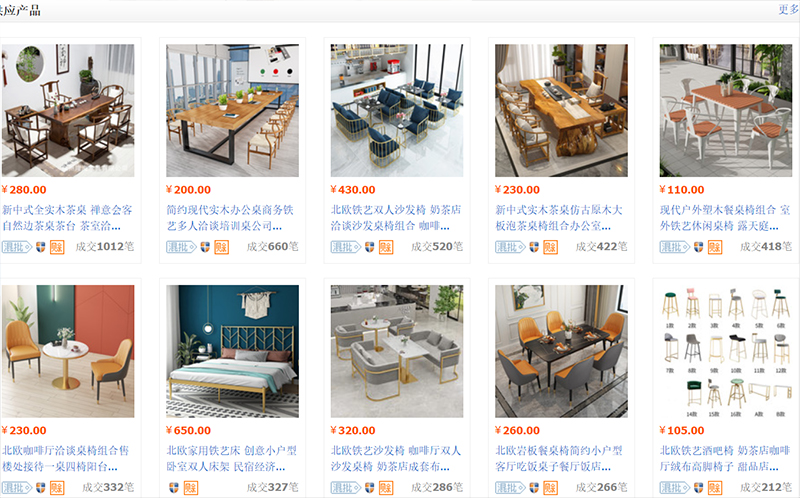Open the 北欧家用铁艺床 product title link
Screen dimensions: 800x498
pos(232,458)
